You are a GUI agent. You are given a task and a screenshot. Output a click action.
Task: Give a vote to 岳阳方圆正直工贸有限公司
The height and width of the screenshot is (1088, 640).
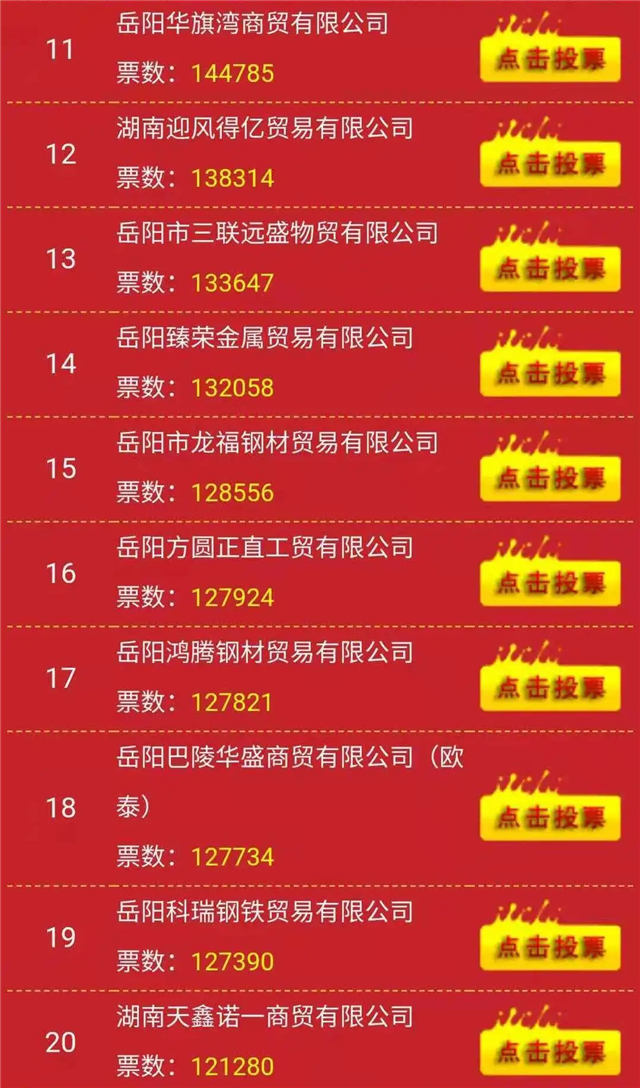tap(549, 584)
